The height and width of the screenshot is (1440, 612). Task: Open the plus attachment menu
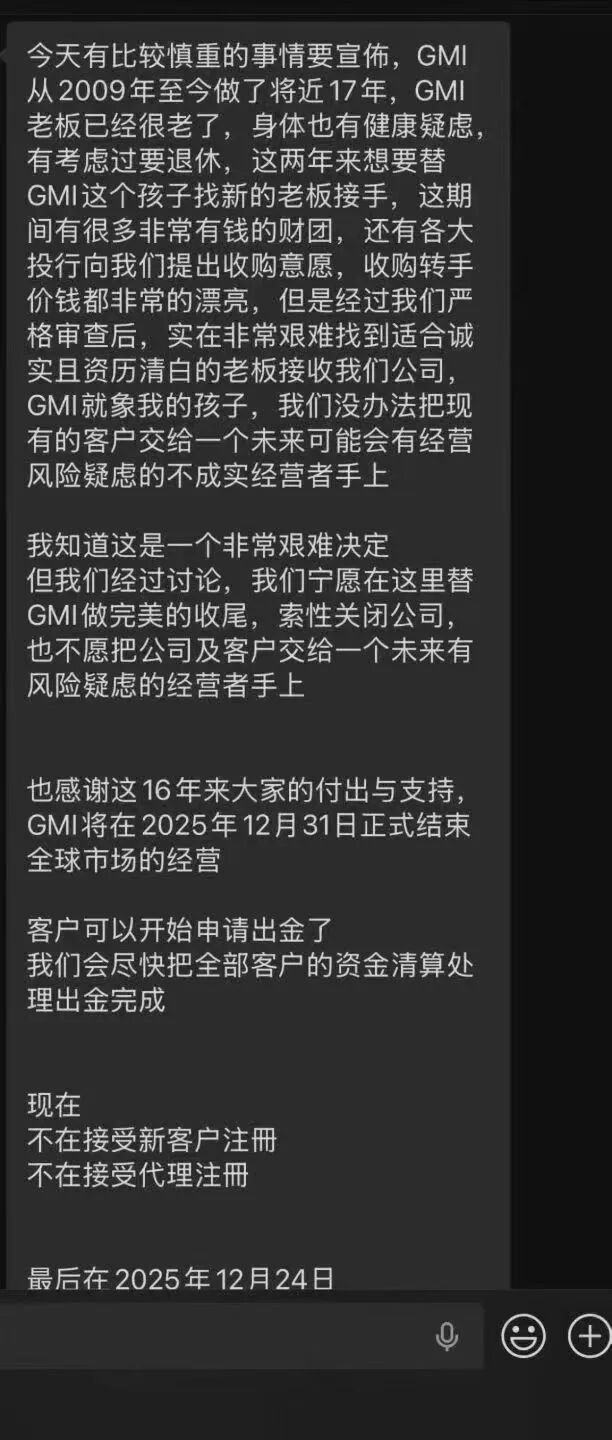[x=588, y=1336]
